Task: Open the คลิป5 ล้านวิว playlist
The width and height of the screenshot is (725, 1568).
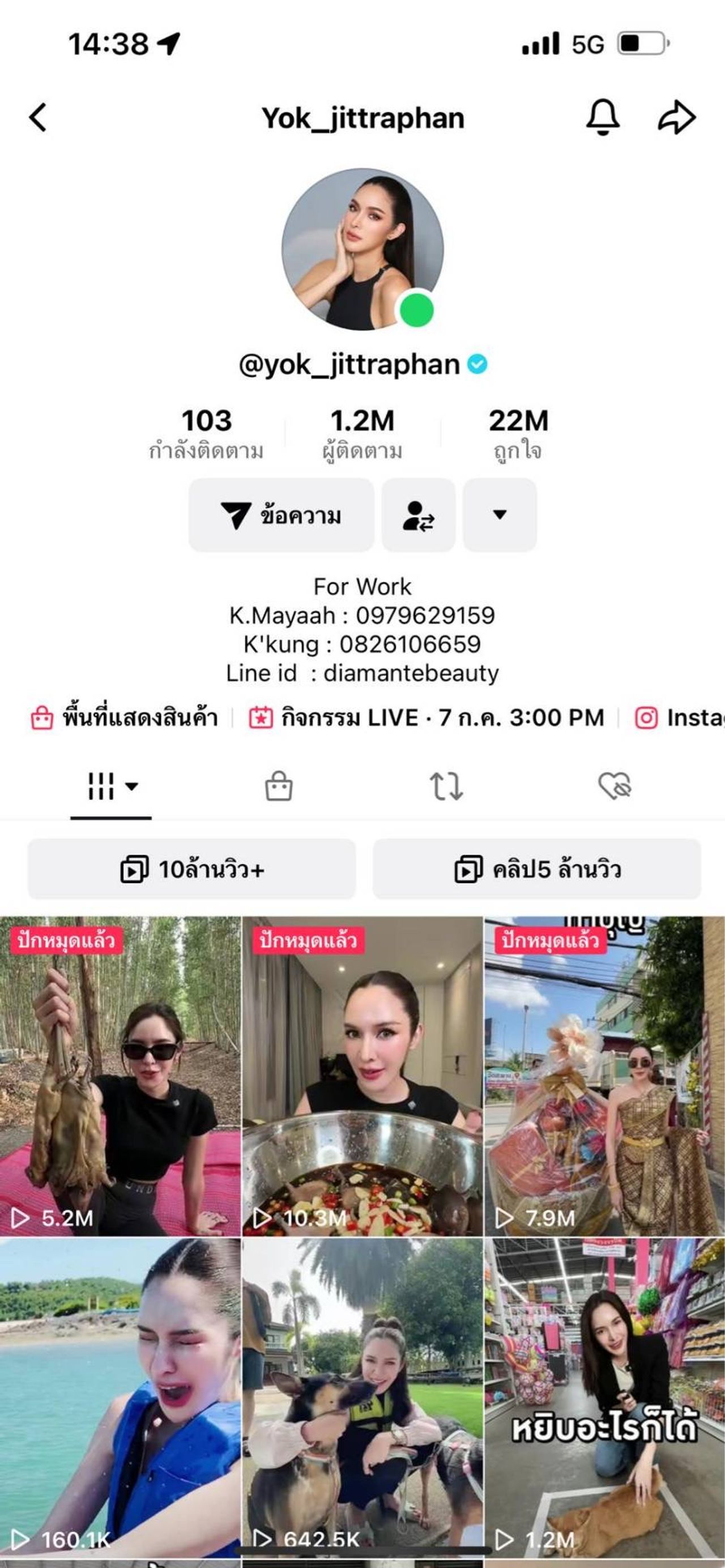Action: click(537, 869)
